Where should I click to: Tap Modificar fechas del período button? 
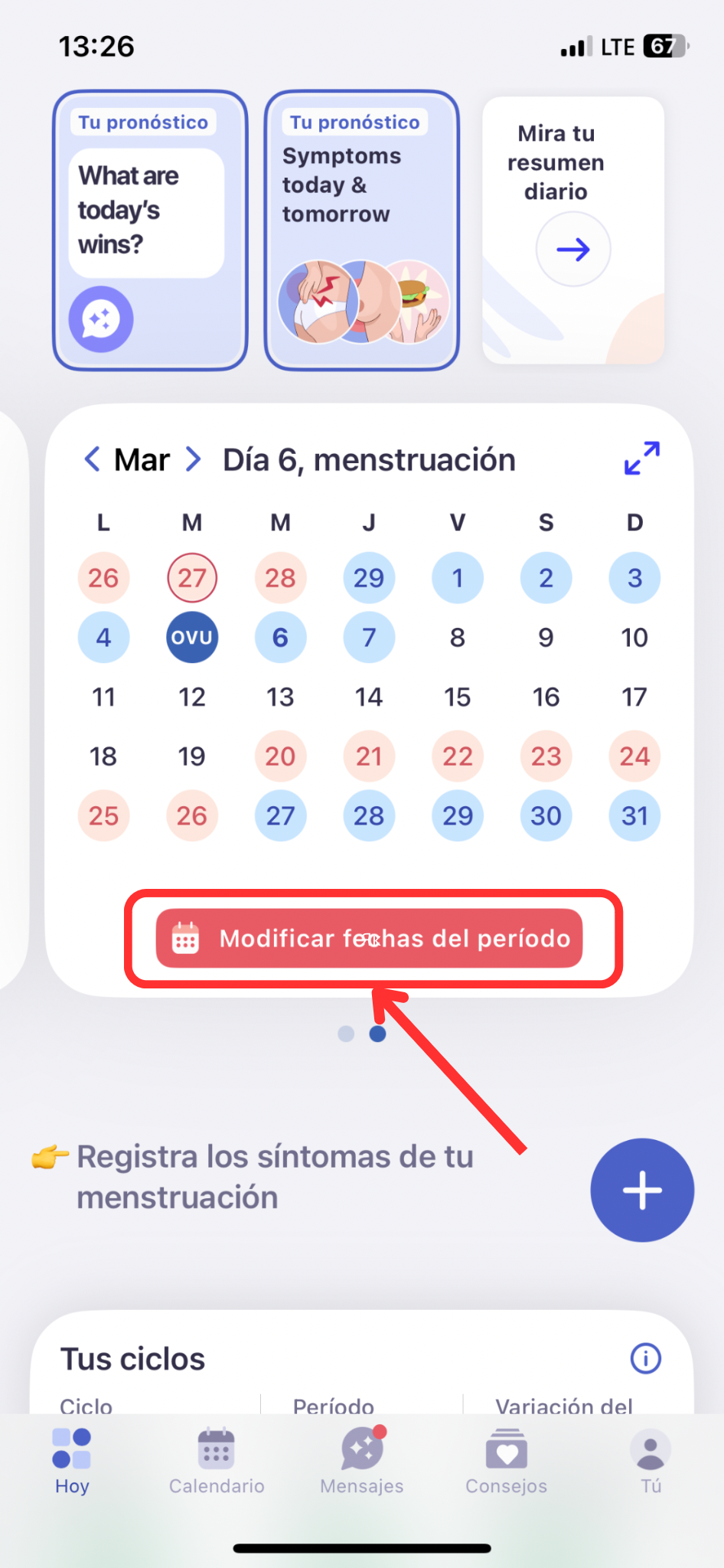click(x=370, y=938)
